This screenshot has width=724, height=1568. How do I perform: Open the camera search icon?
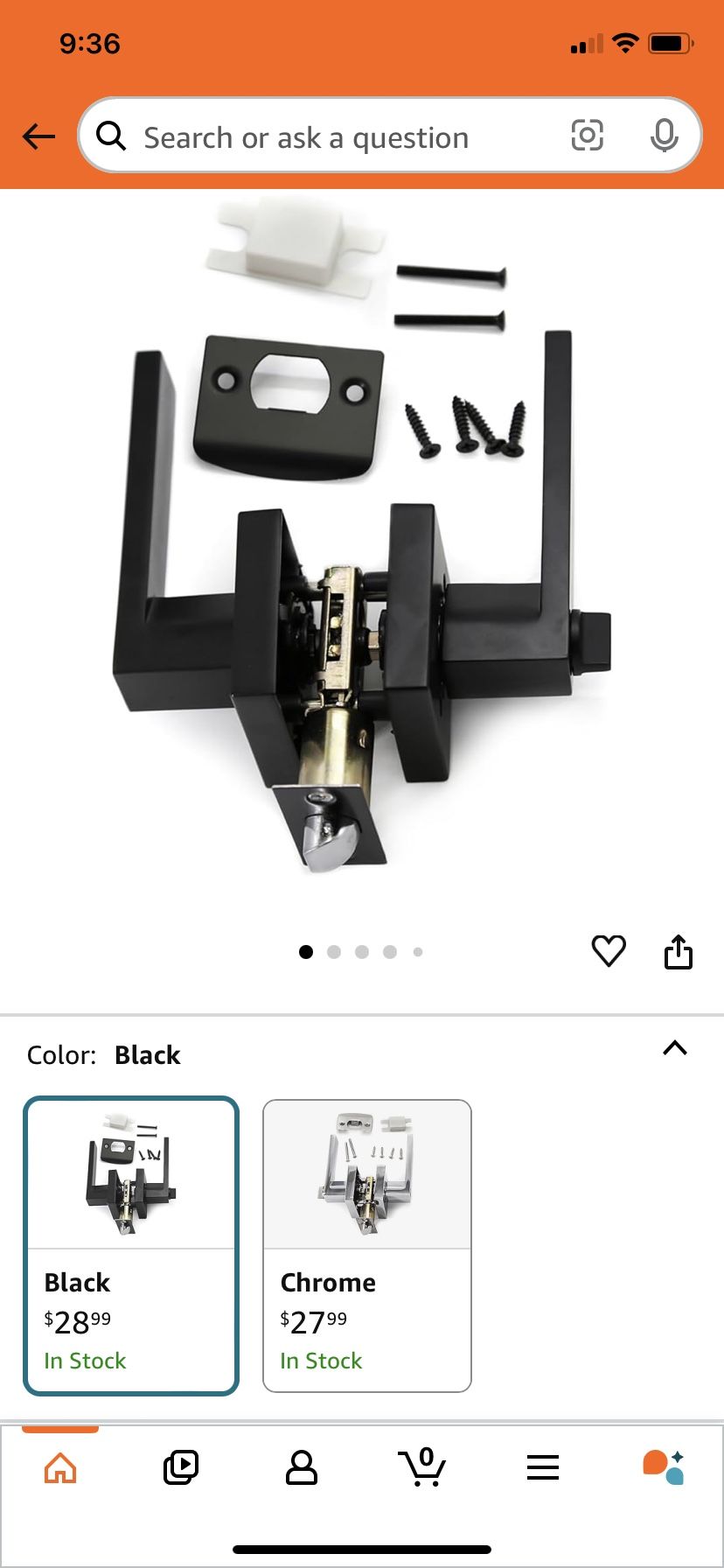tap(587, 136)
